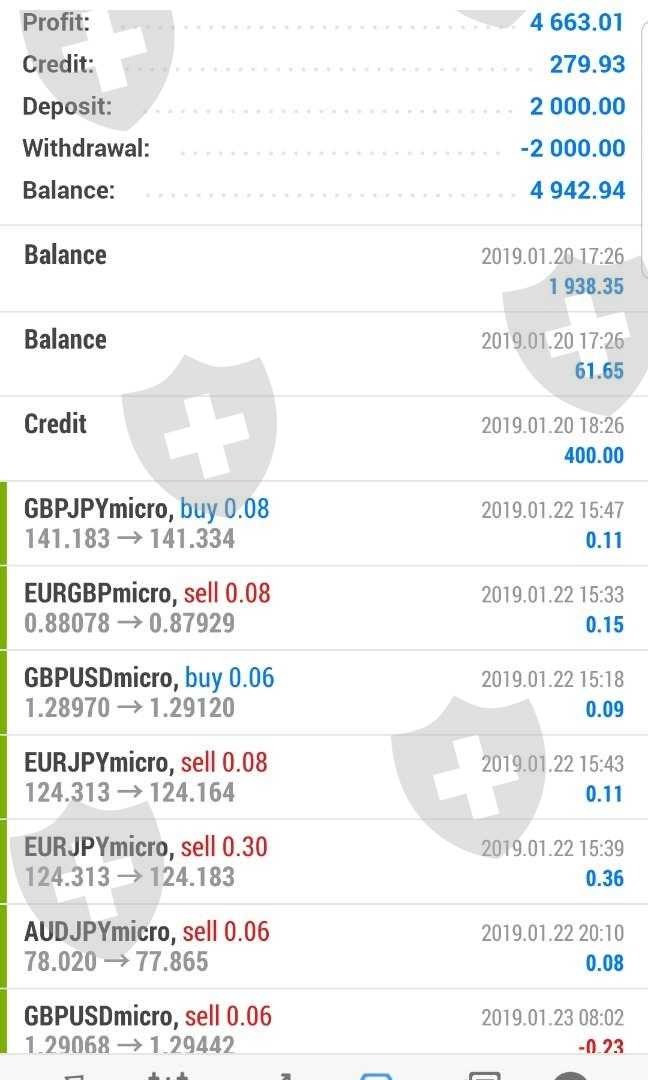Show details for EURJPYmicro sell 0.08

324,777
